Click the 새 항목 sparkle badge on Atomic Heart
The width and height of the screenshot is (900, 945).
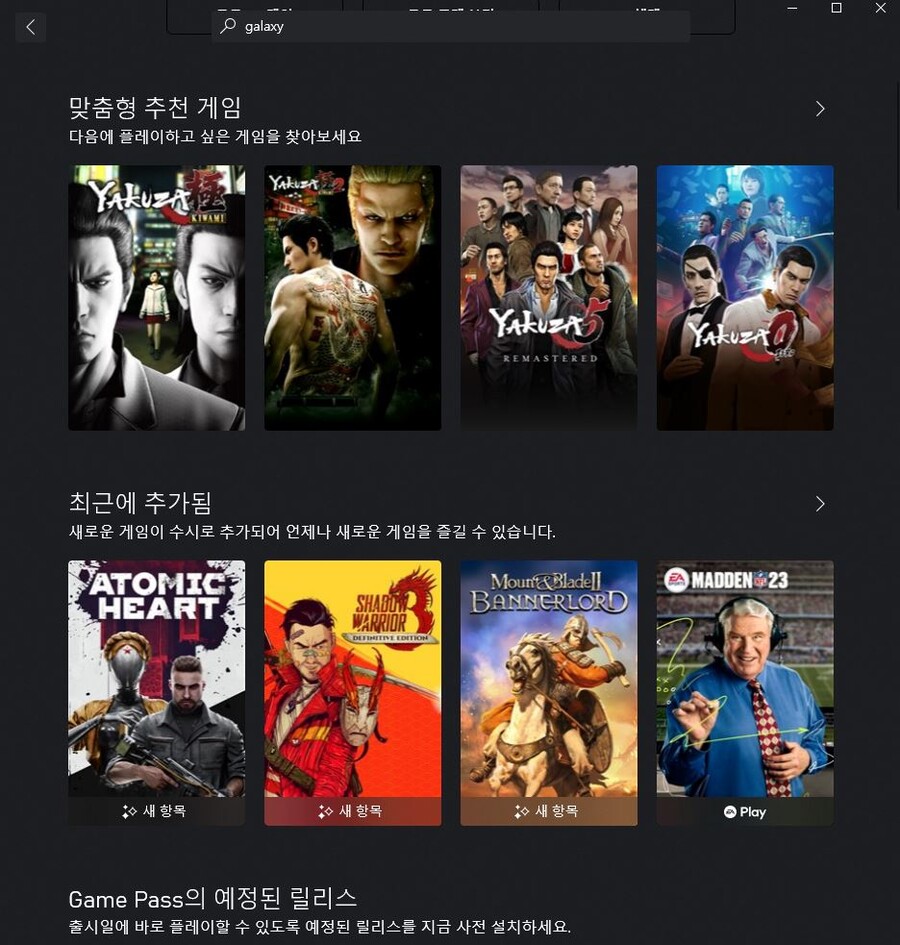click(156, 812)
